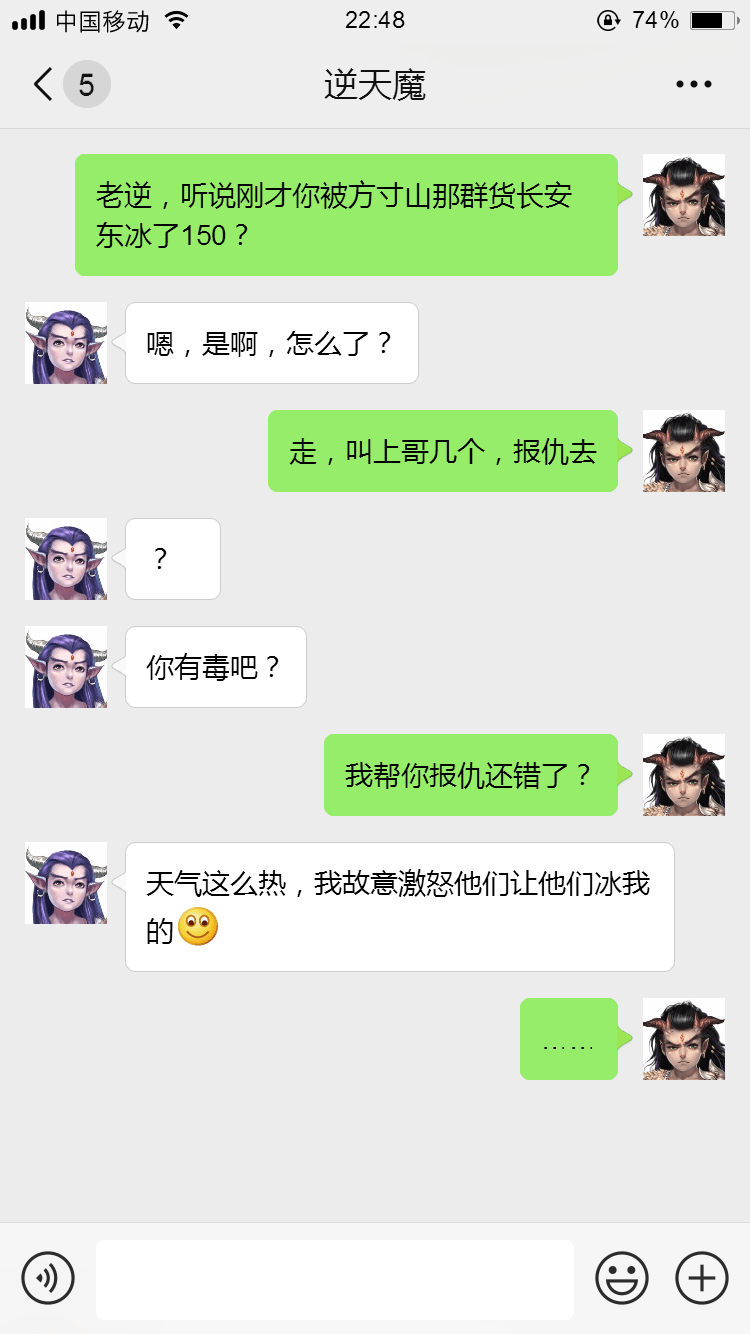Viewport: 750px width, 1334px height.
Task: Open 逆天魔's profile avatar beside the question mark reply
Action: (x=65, y=559)
